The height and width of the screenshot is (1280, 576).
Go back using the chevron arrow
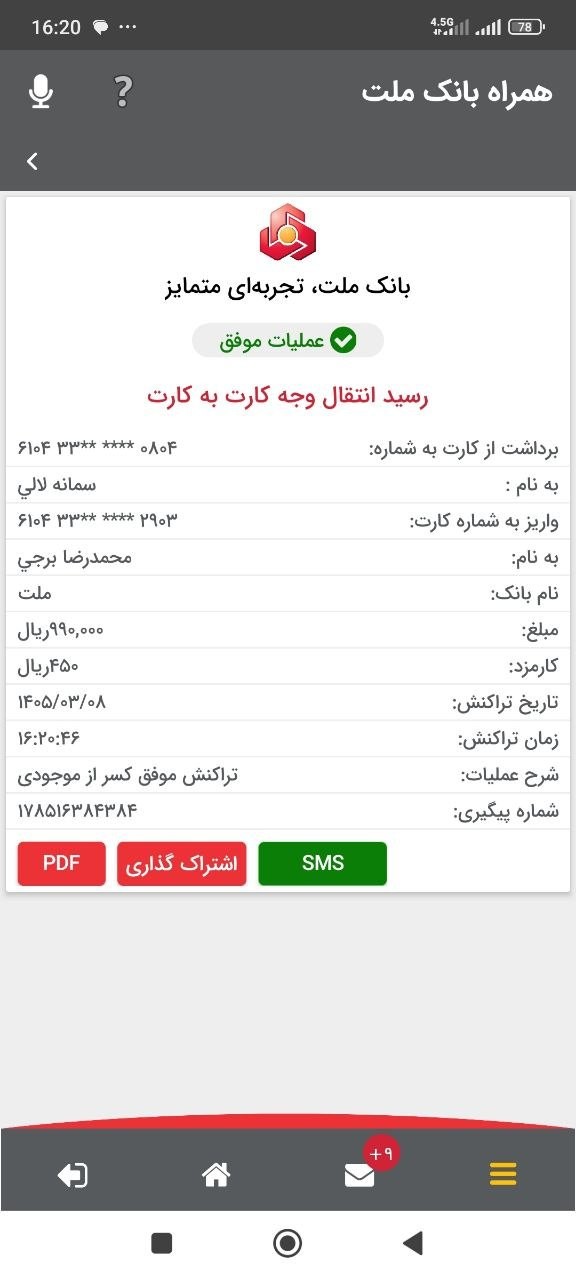tap(32, 161)
